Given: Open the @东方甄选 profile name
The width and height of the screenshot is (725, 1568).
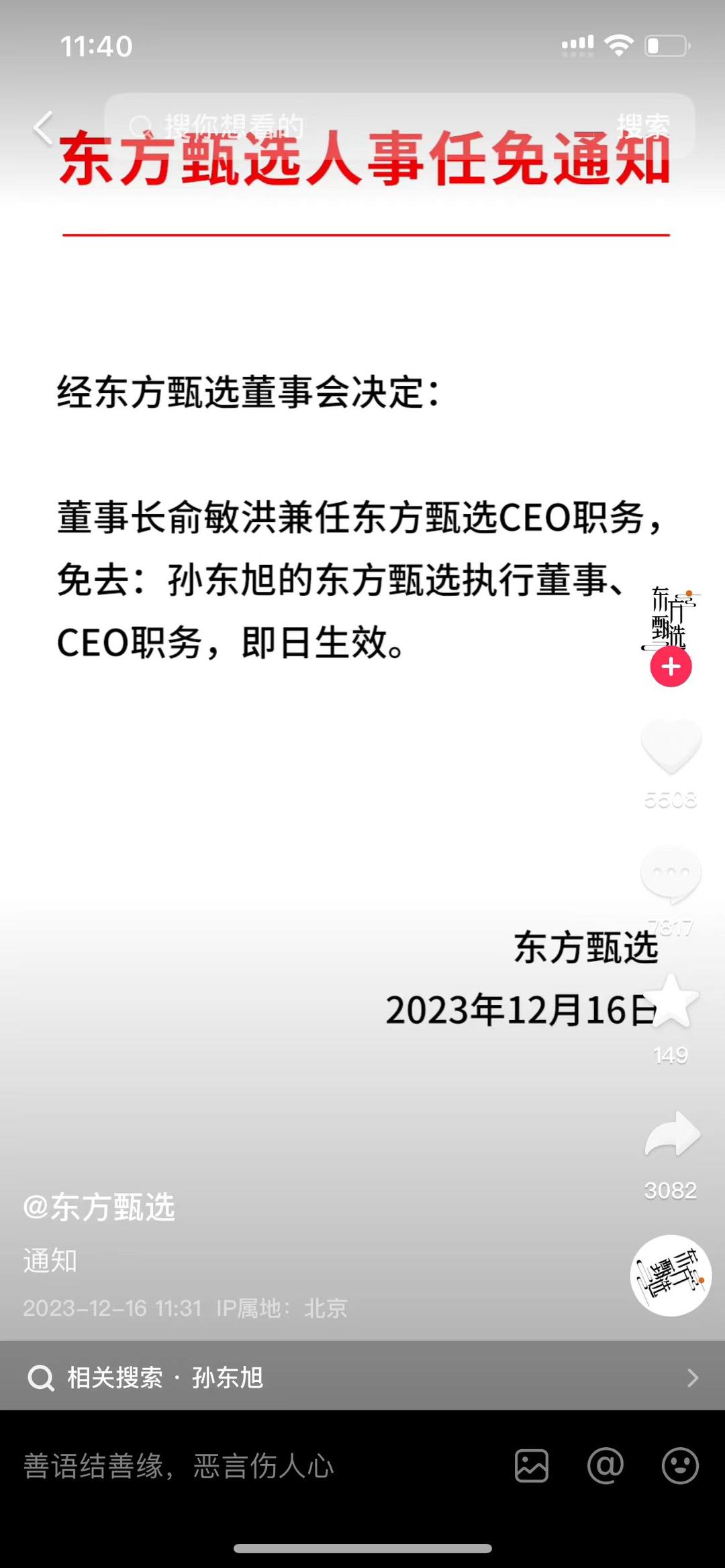Looking at the screenshot, I should point(99,1208).
